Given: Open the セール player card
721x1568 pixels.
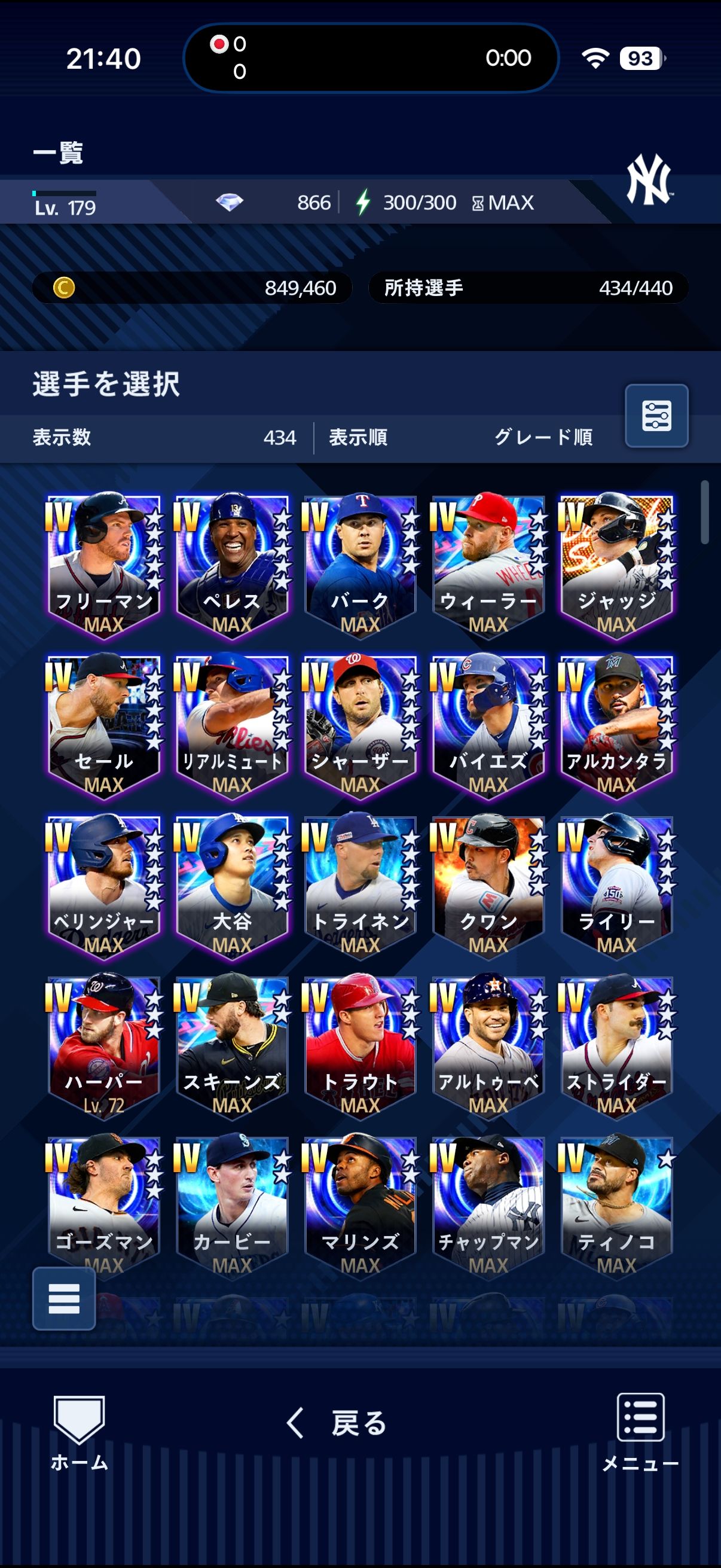Looking at the screenshot, I should pos(104,725).
